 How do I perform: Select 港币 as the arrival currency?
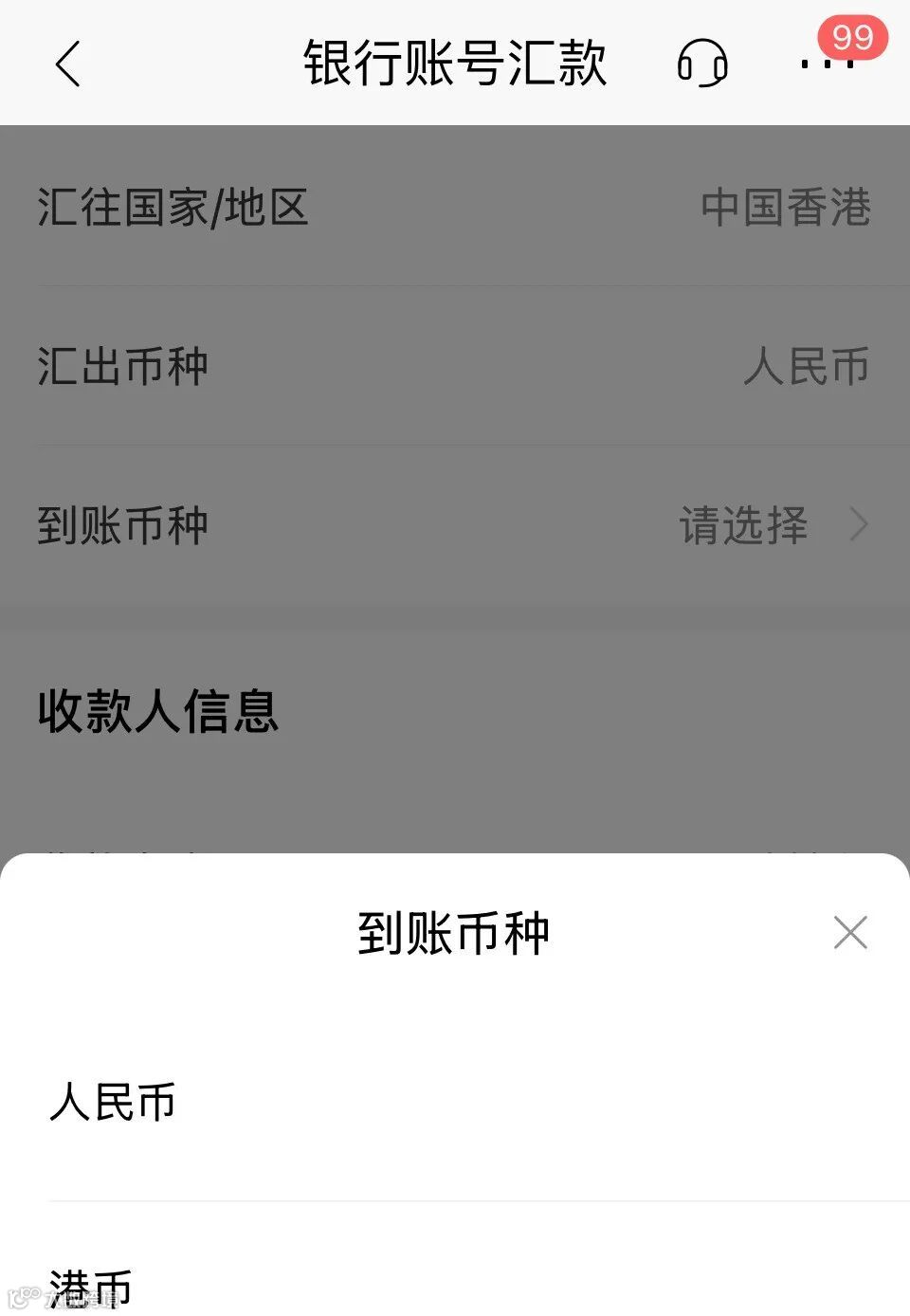tap(92, 1289)
